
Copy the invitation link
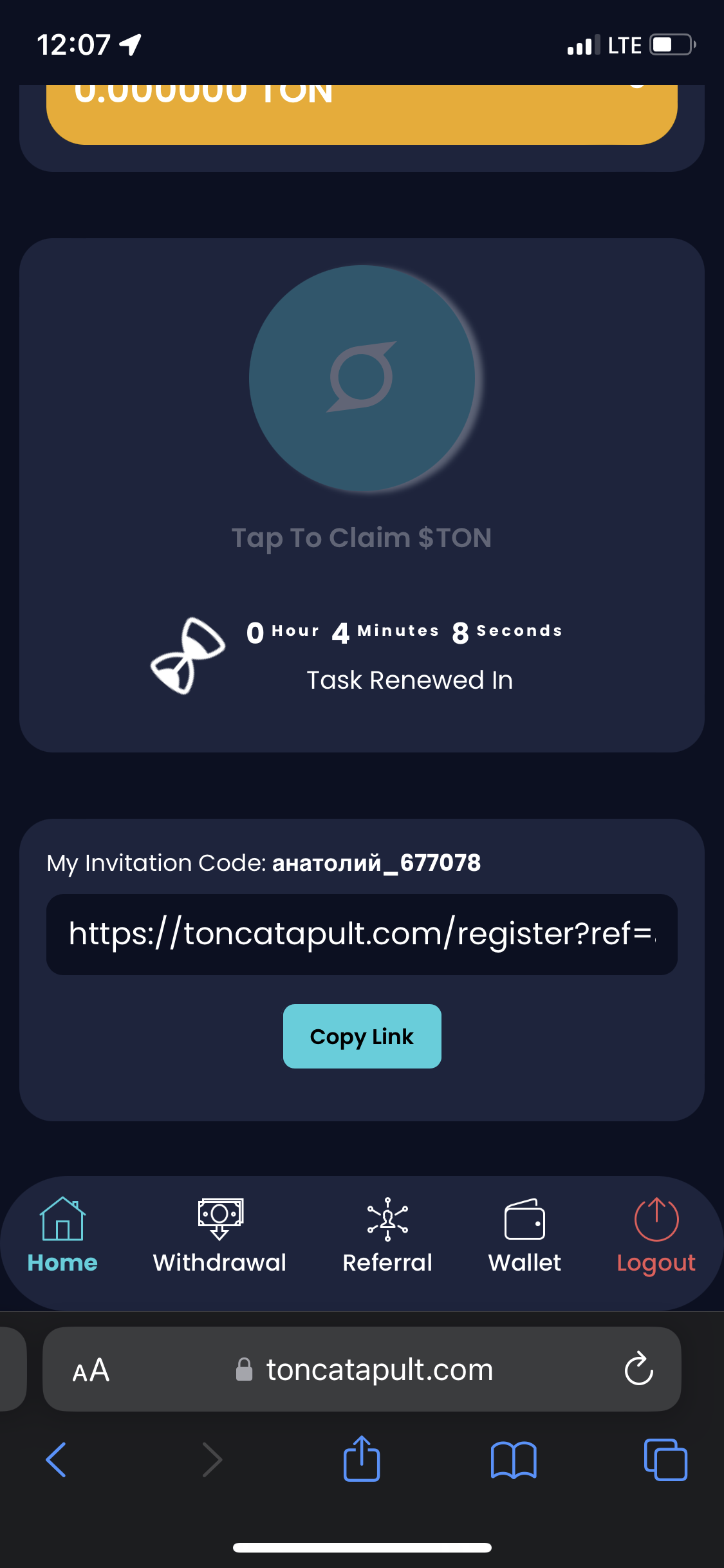pyautogui.click(x=362, y=1036)
